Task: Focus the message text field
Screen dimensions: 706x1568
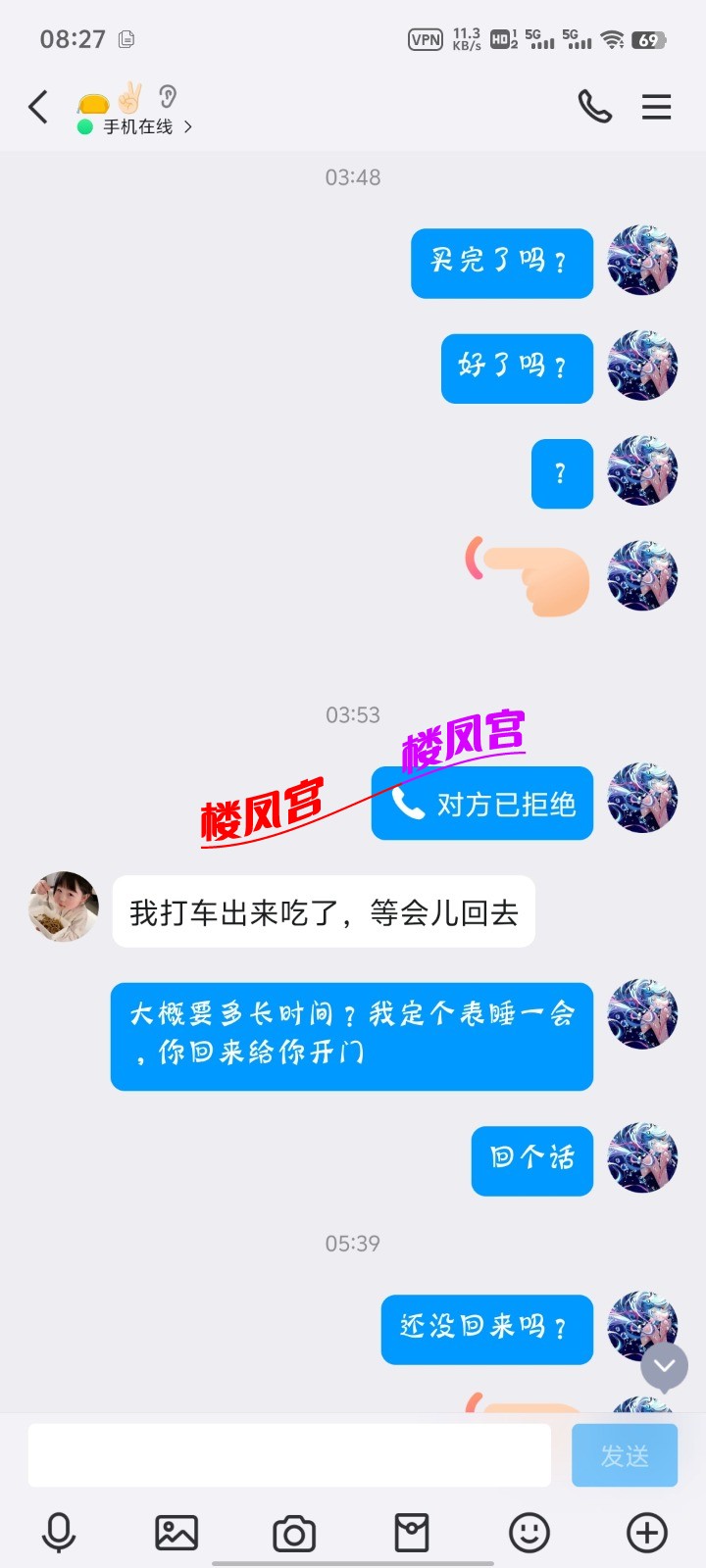Action: coord(289,1455)
